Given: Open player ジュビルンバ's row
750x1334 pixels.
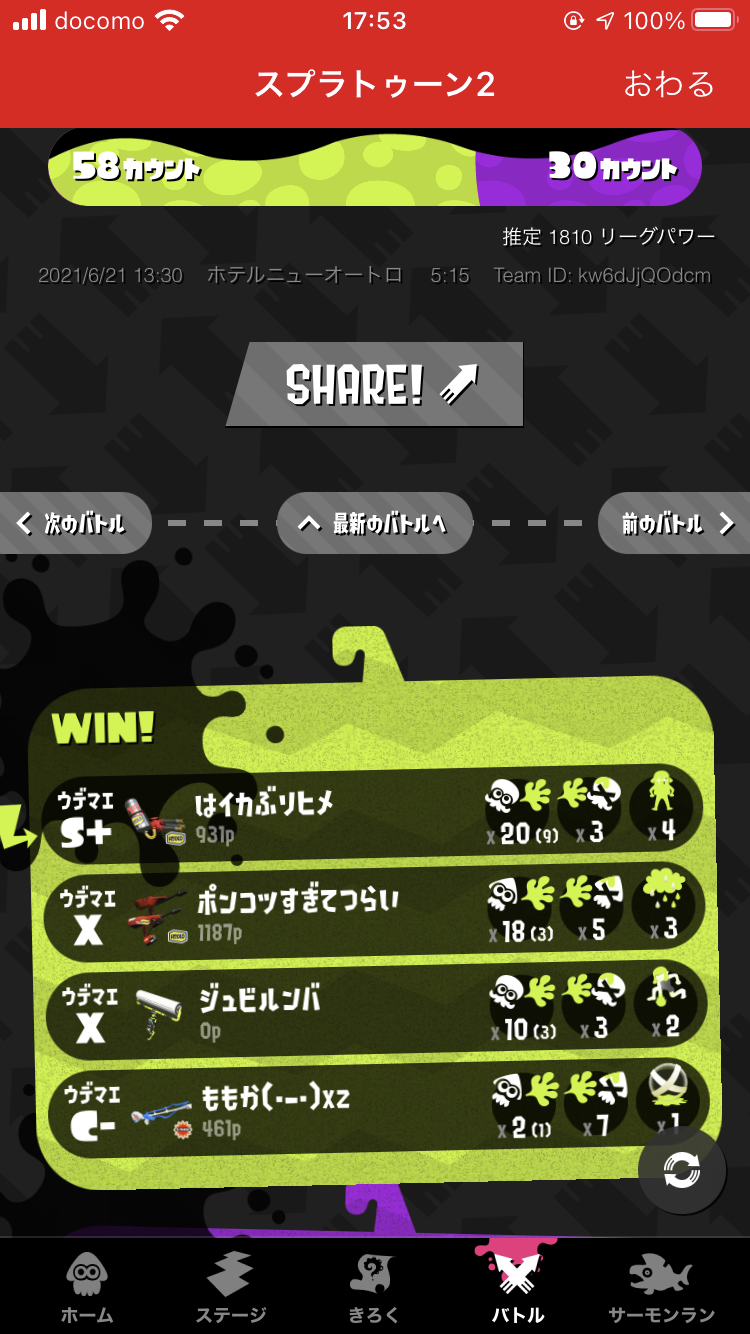Looking at the screenshot, I should point(375,1013).
